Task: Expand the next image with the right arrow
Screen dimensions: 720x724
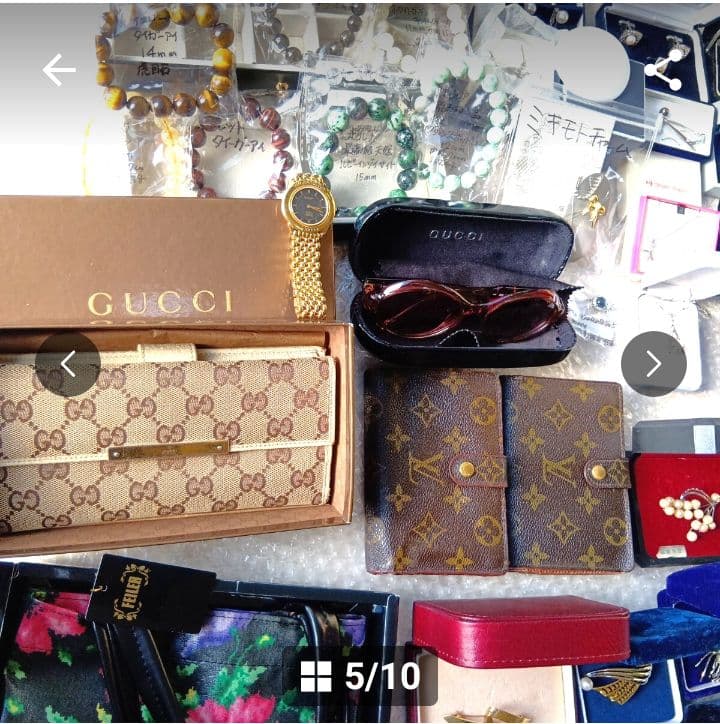Action: click(655, 362)
